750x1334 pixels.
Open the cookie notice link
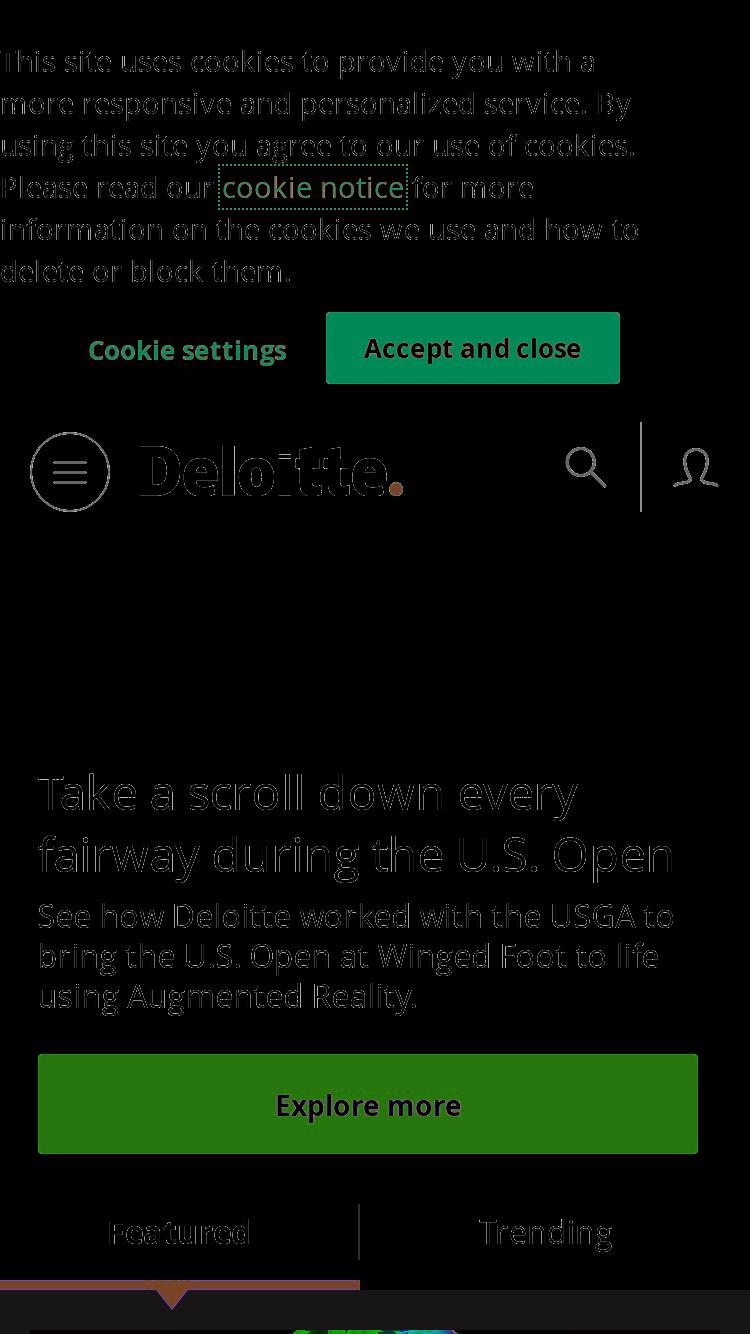coord(312,187)
